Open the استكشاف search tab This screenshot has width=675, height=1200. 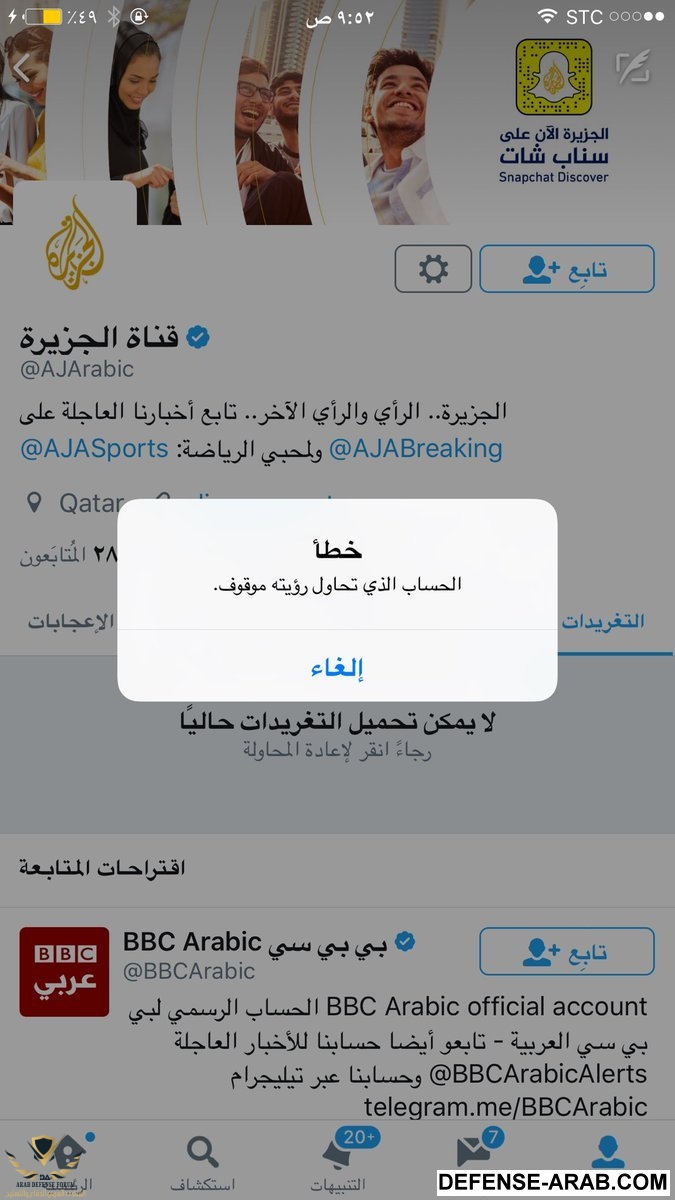tap(203, 1163)
